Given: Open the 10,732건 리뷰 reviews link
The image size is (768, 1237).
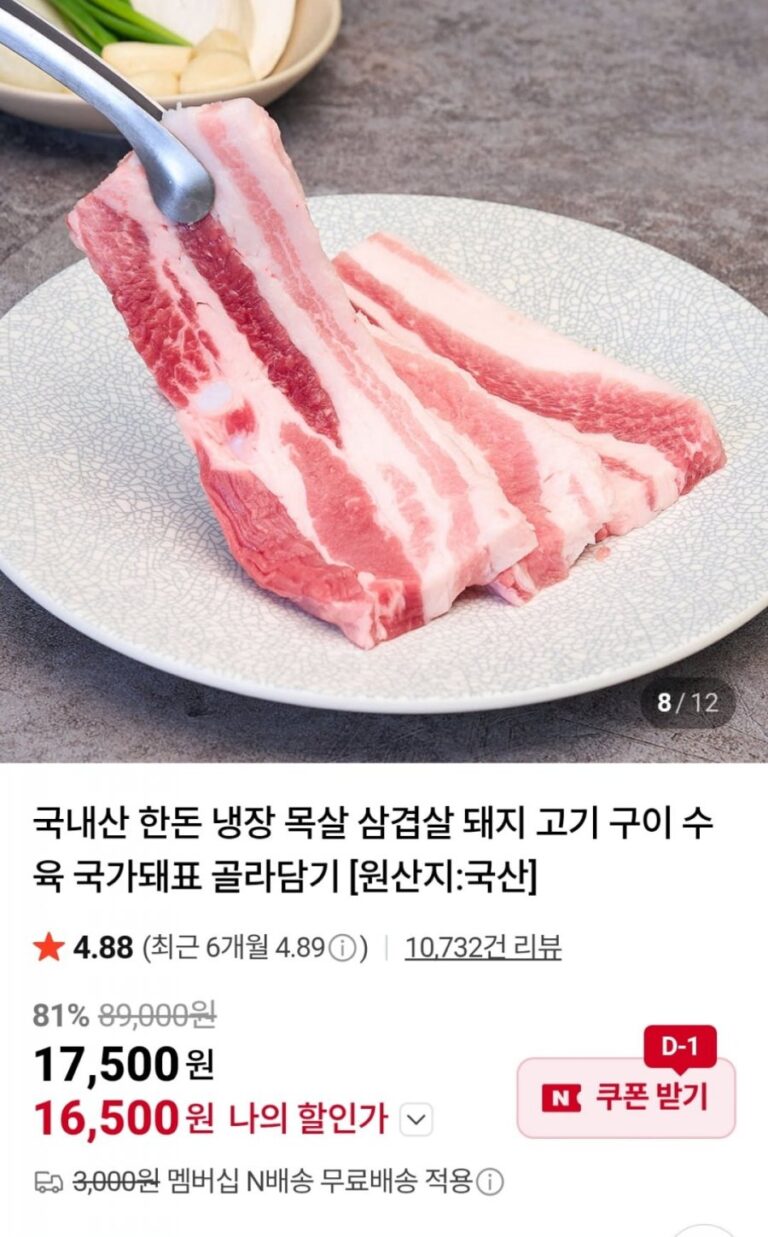Looking at the screenshot, I should (483, 947).
